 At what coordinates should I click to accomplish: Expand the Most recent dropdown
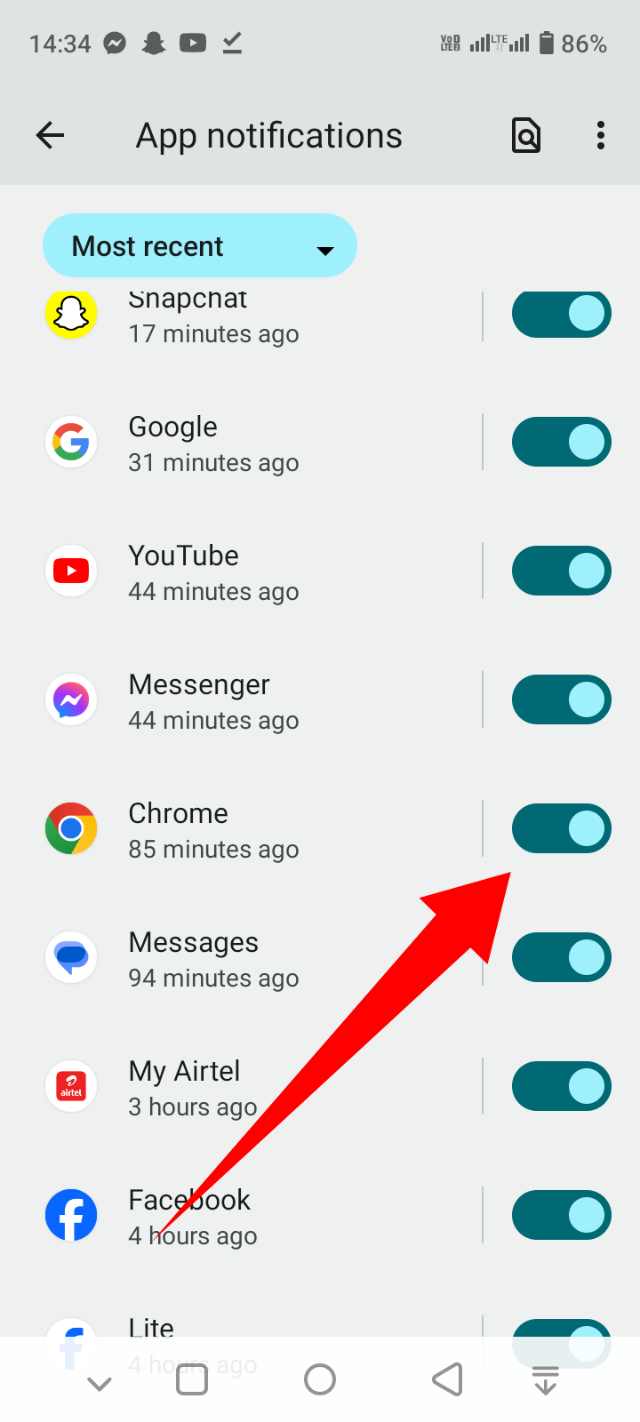click(200, 246)
